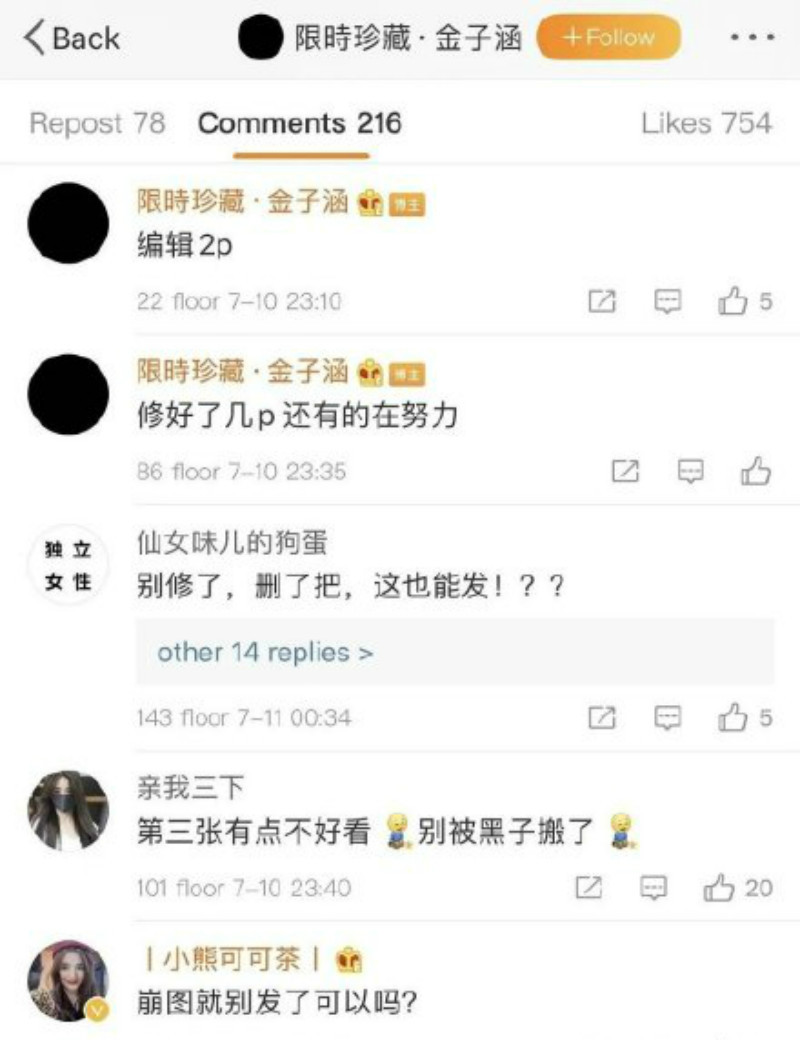800x1040 pixels.
Task: Reply to 亲我三下's comment
Action: point(653,887)
